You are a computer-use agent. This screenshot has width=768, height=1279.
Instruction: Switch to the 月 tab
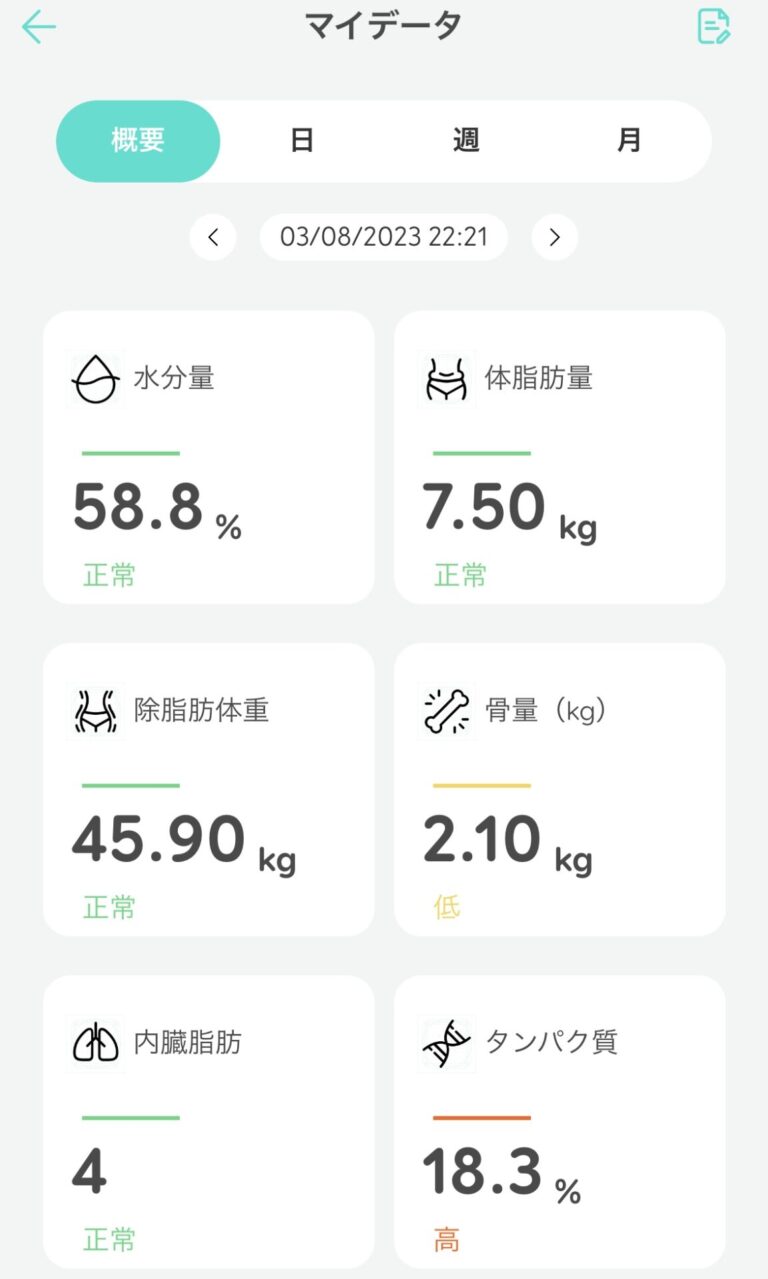[x=629, y=141]
